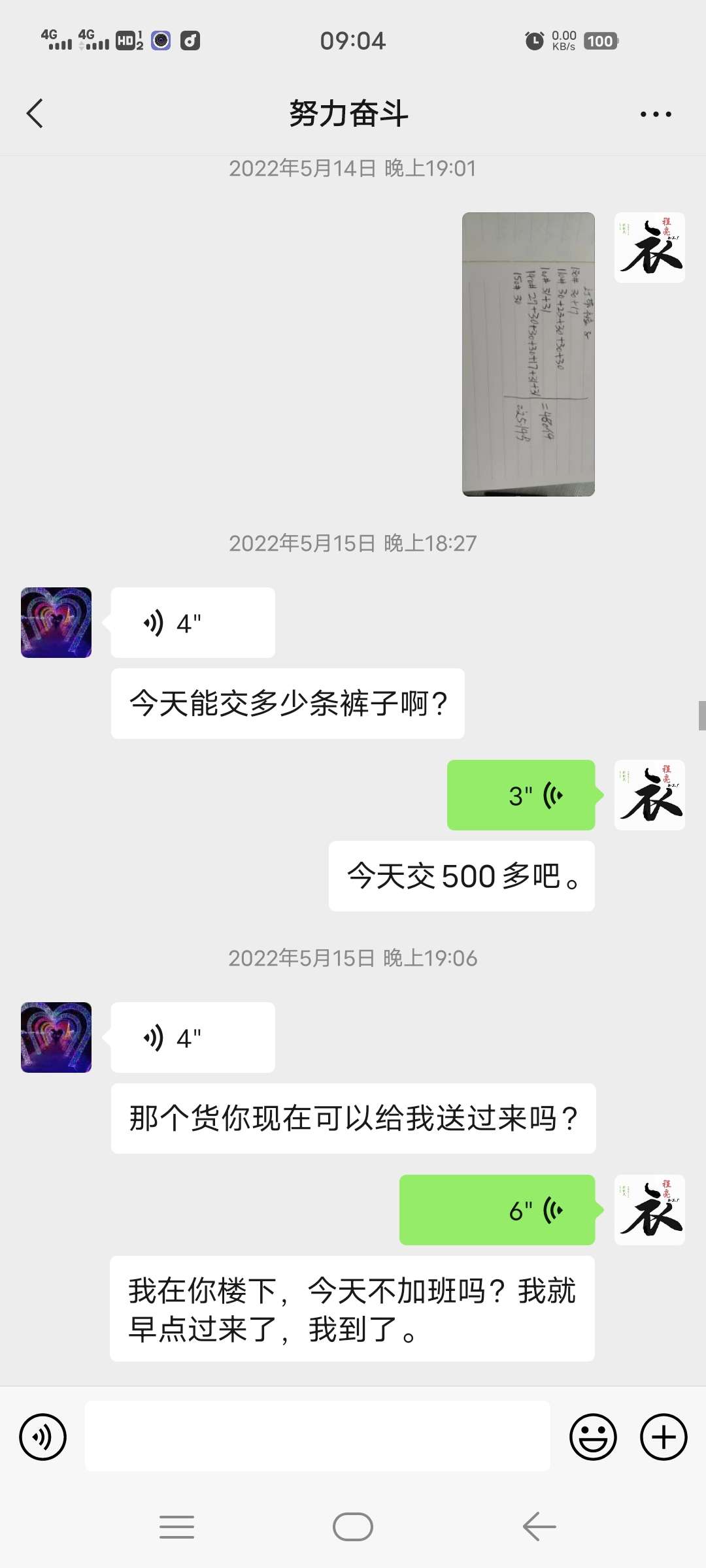Open the plus attachment menu
Image resolution: width=706 pixels, height=1568 pixels.
(x=663, y=1437)
